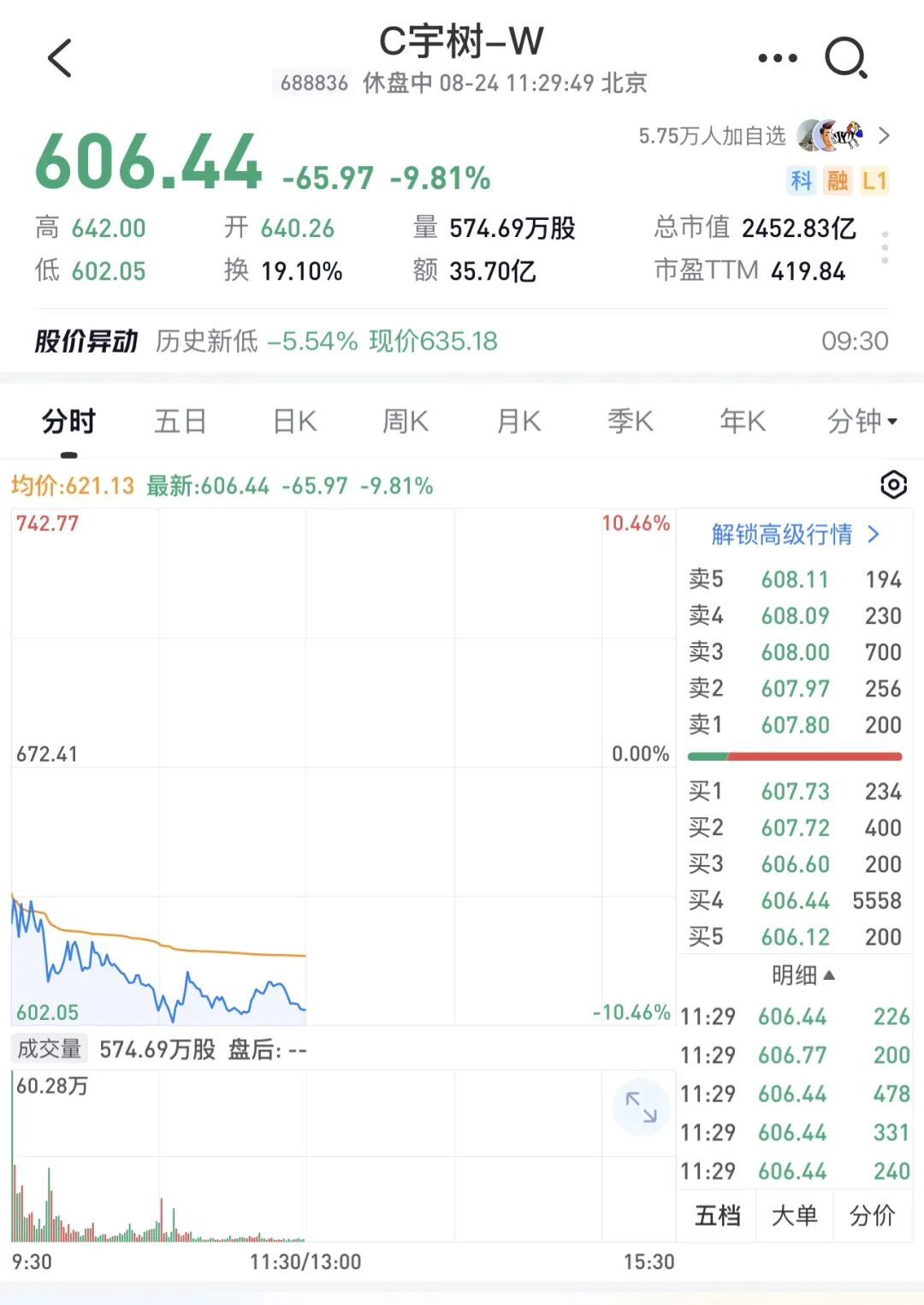Open chart settings hexagon icon

click(x=893, y=485)
